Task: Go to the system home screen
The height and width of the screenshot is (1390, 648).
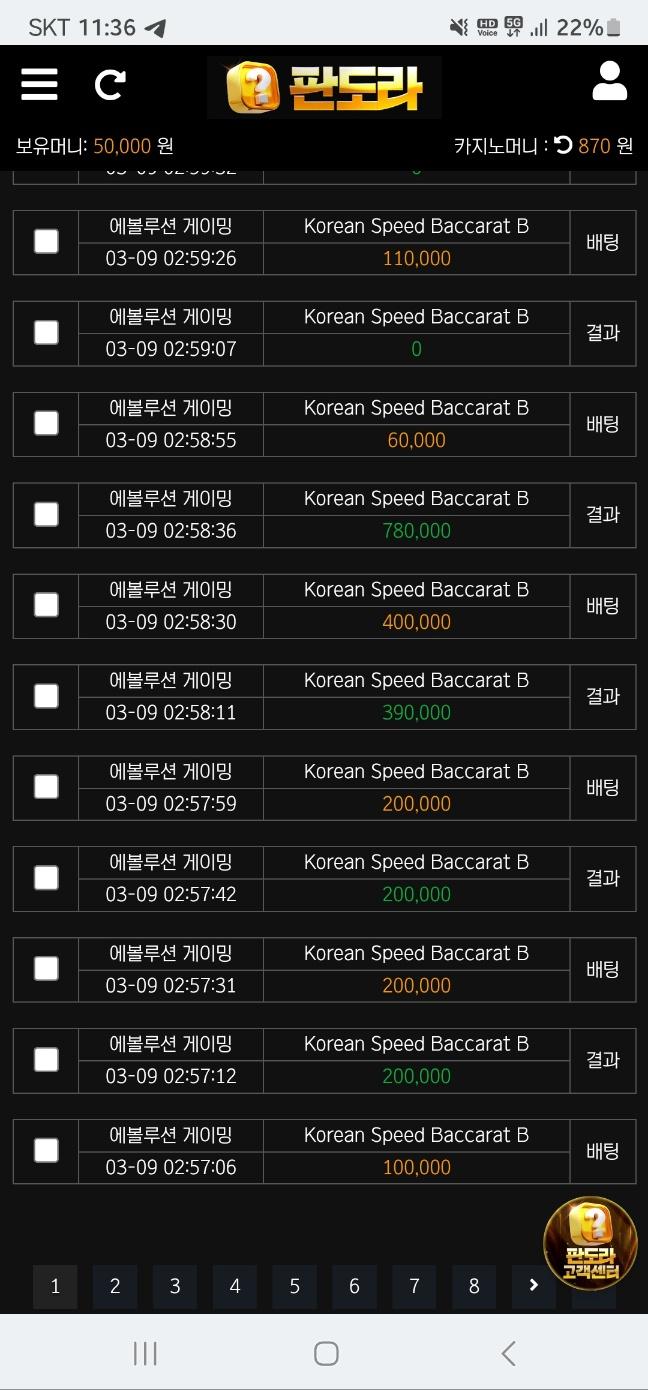Action: click(326, 1354)
